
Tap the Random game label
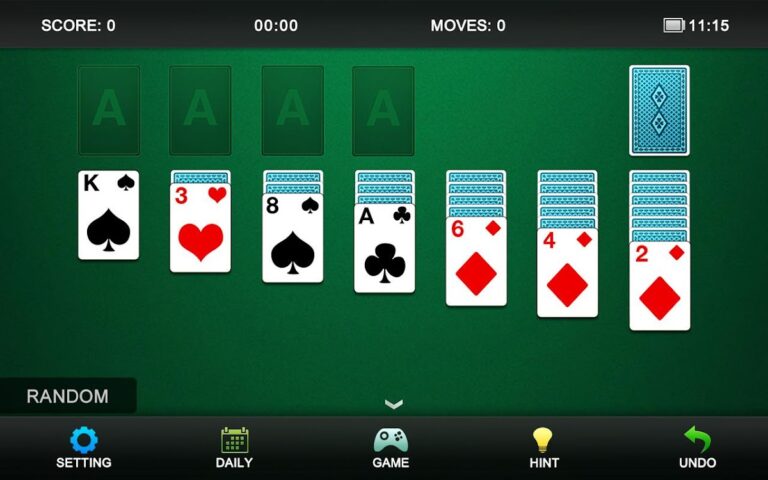(67, 396)
